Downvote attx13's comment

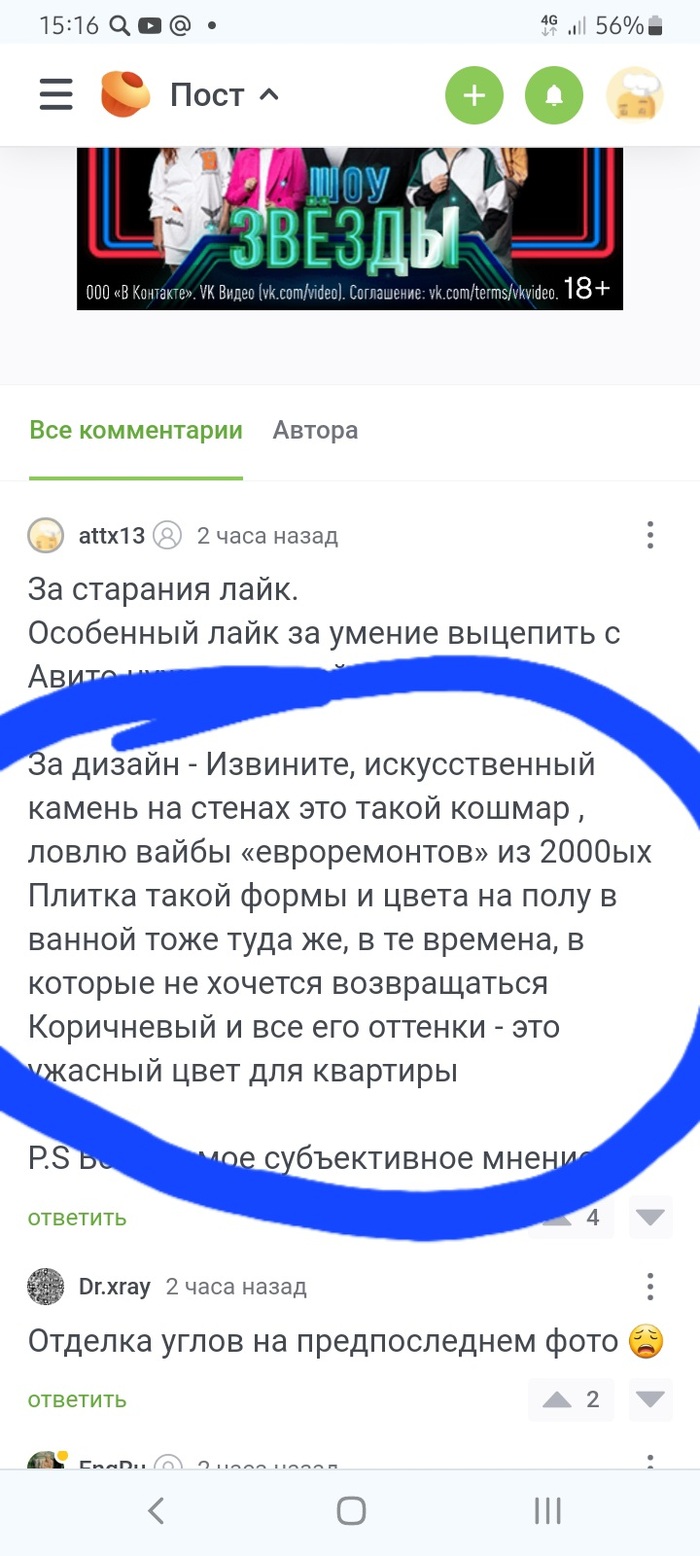pos(651,1218)
